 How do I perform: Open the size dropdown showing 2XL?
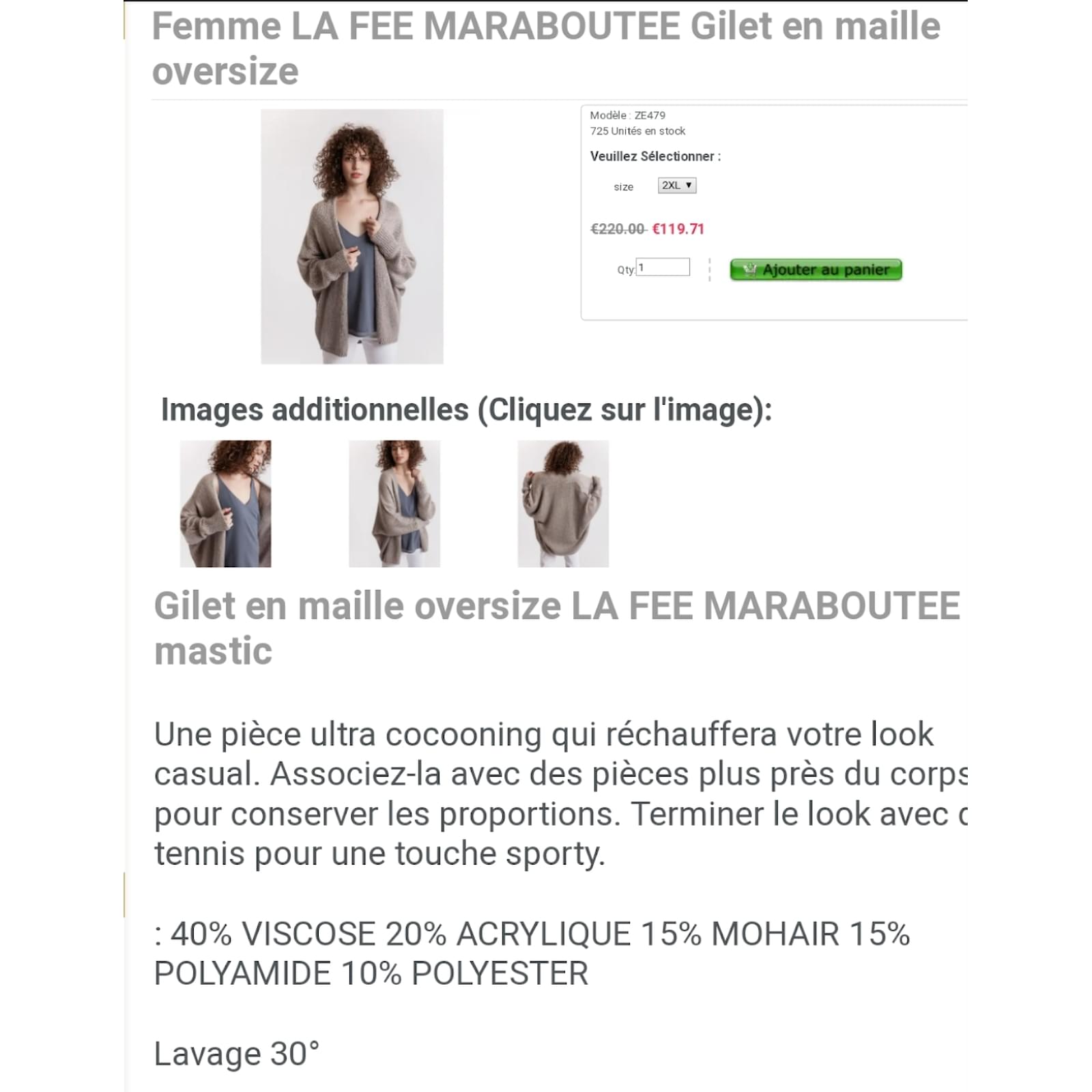point(676,186)
